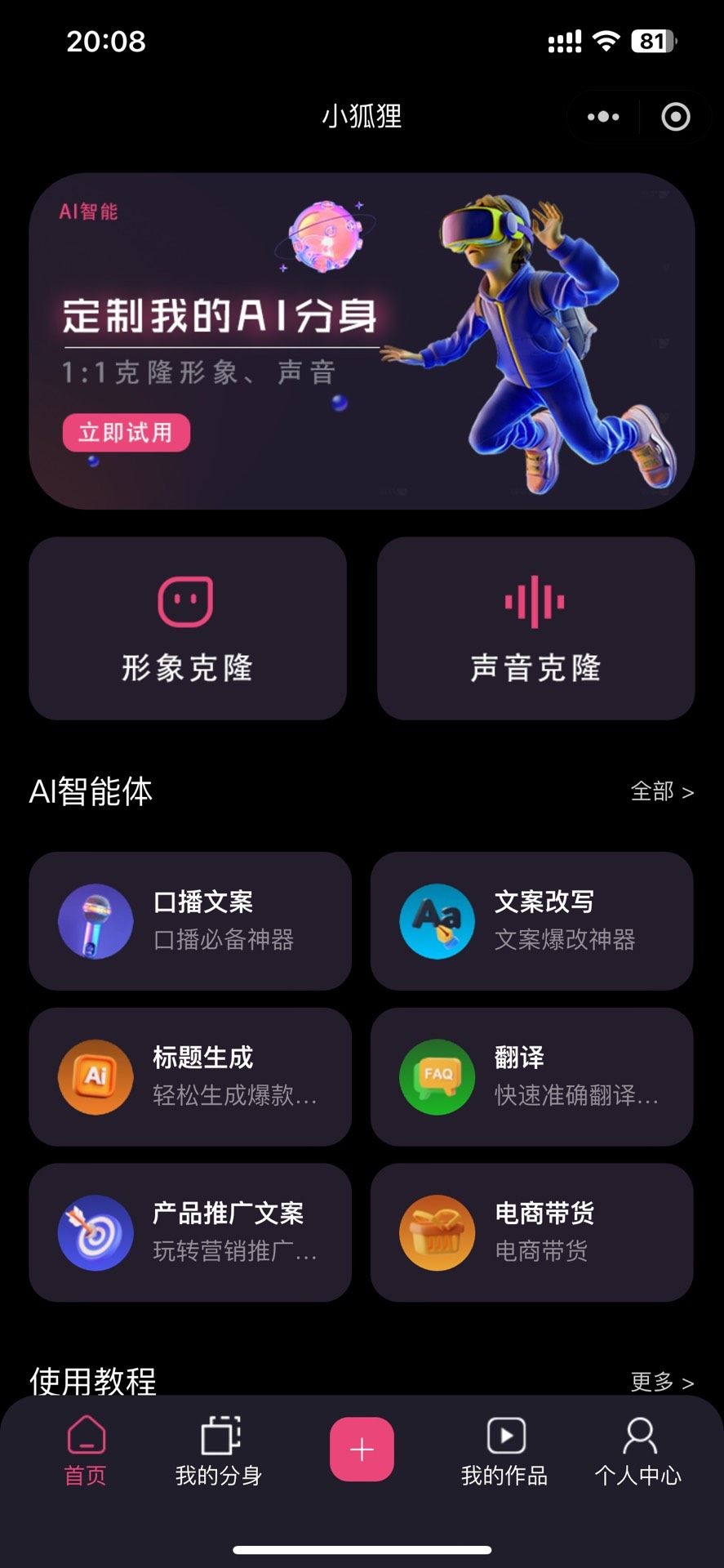This screenshot has width=724, height=1568.
Task: Open the mini program overflow menu
Action: pos(603,117)
